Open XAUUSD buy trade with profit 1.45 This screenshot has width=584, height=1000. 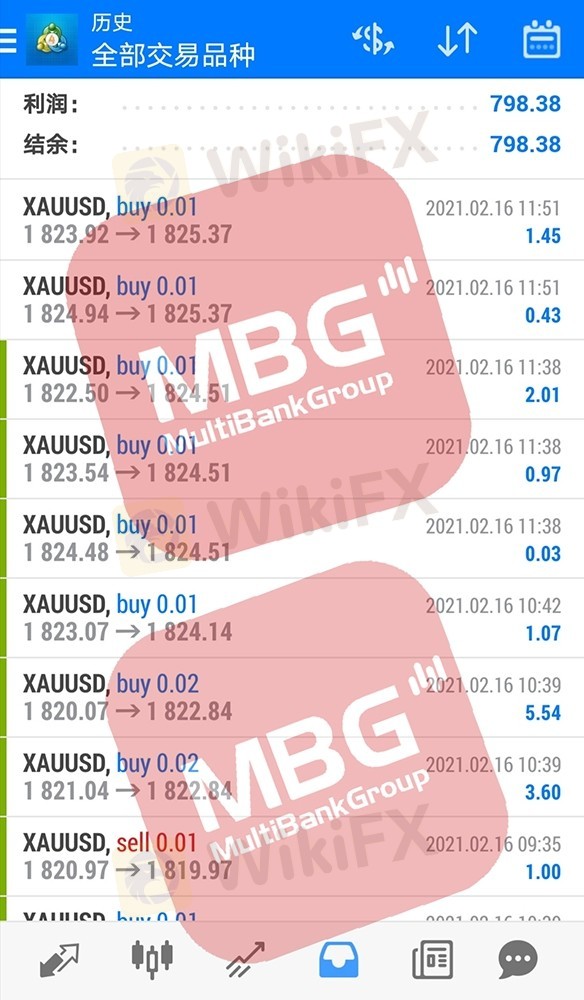(x=292, y=221)
